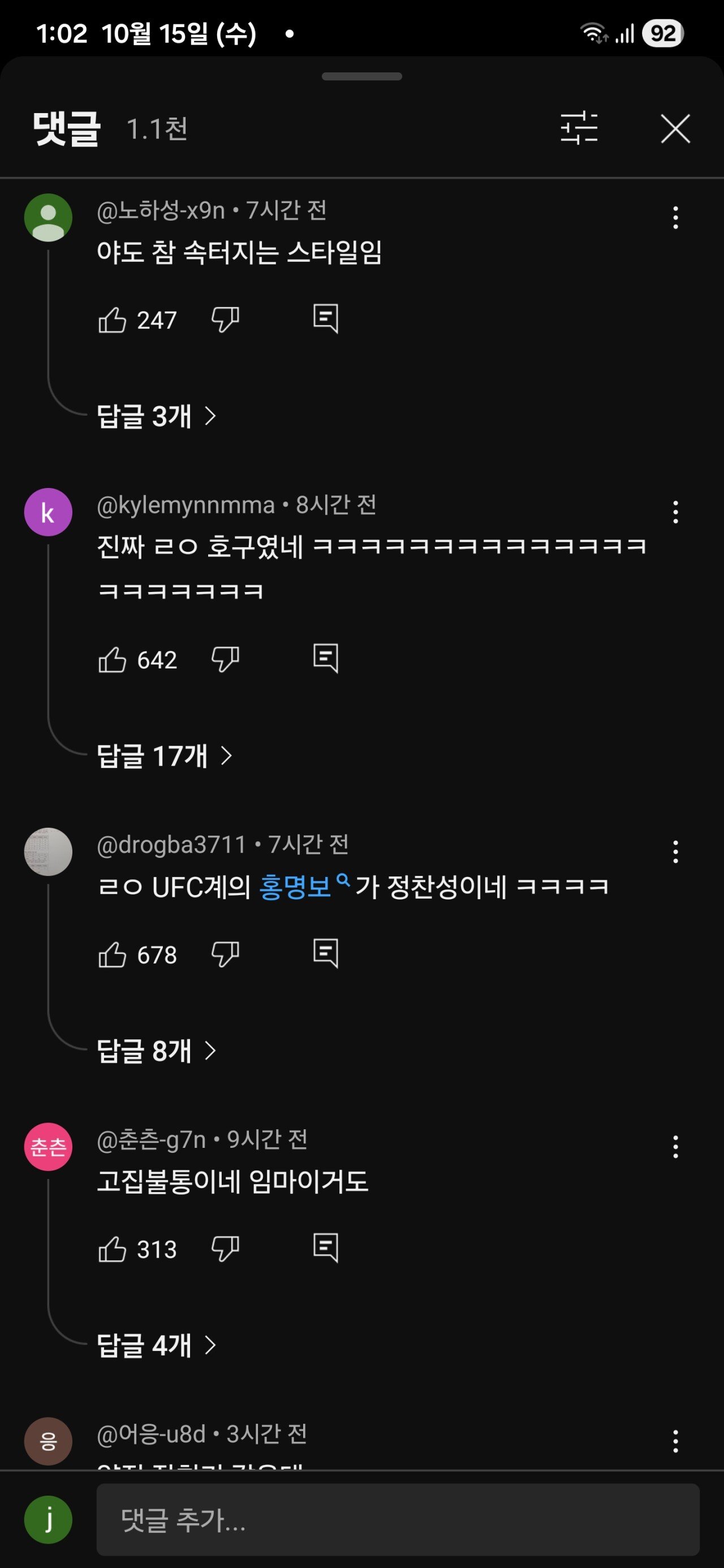Like the comment by @drogba3711

click(113, 954)
